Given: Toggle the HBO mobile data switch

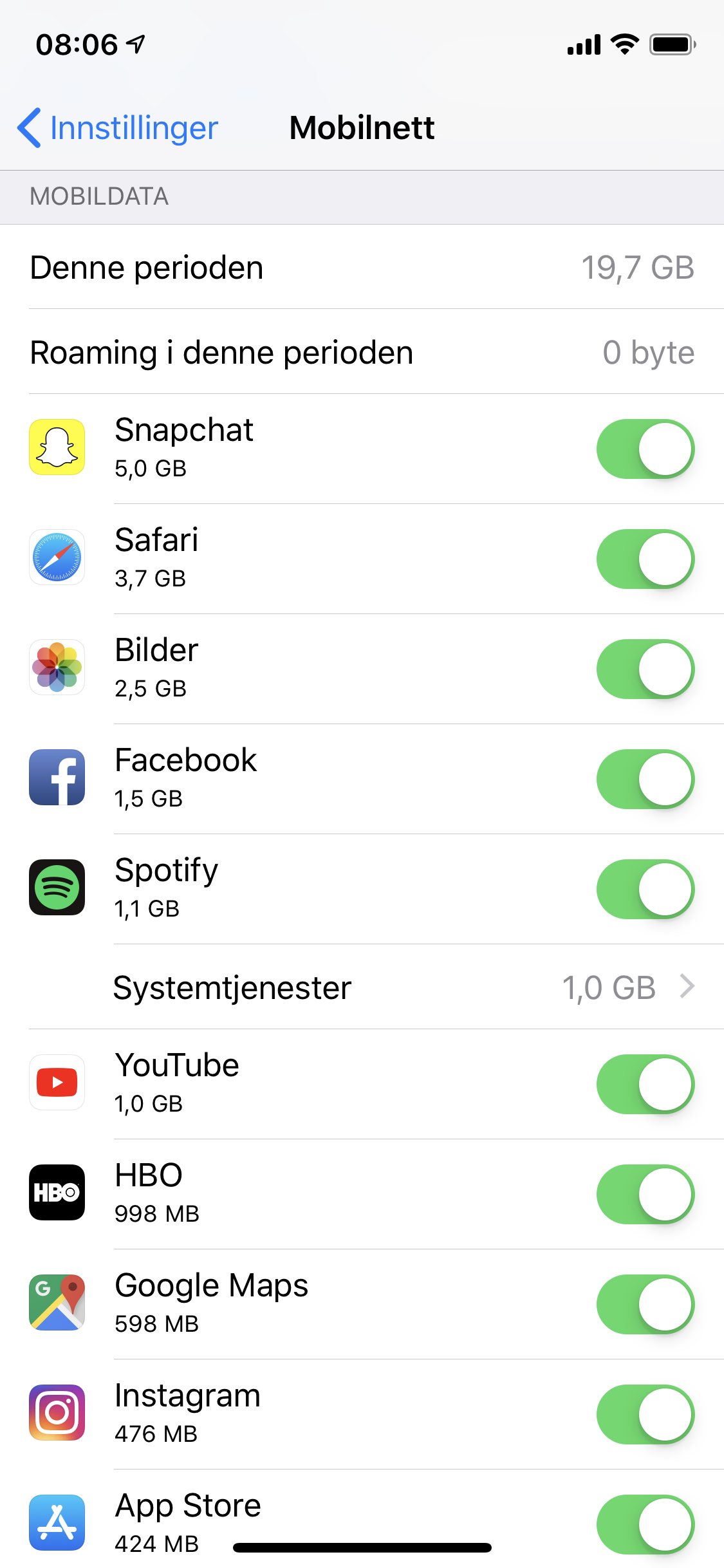Looking at the screenshot, I should click(x=645, y=1194).
